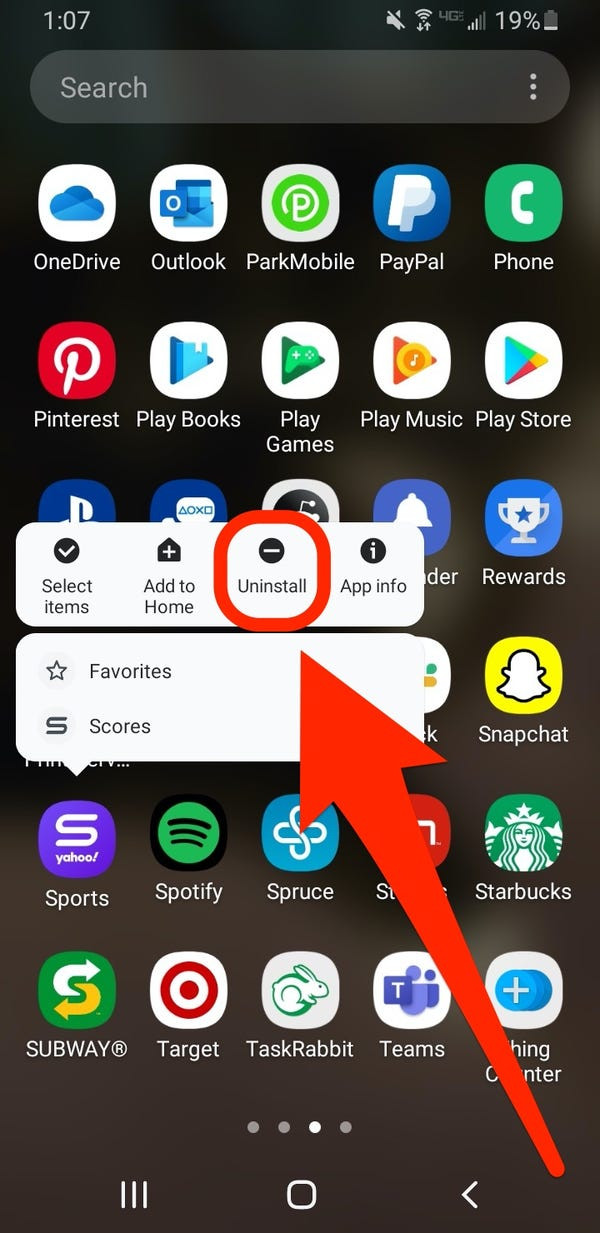Screen dimensions: 600x1233
Task: Open the Play Store
Action: [x=523, y=362]
